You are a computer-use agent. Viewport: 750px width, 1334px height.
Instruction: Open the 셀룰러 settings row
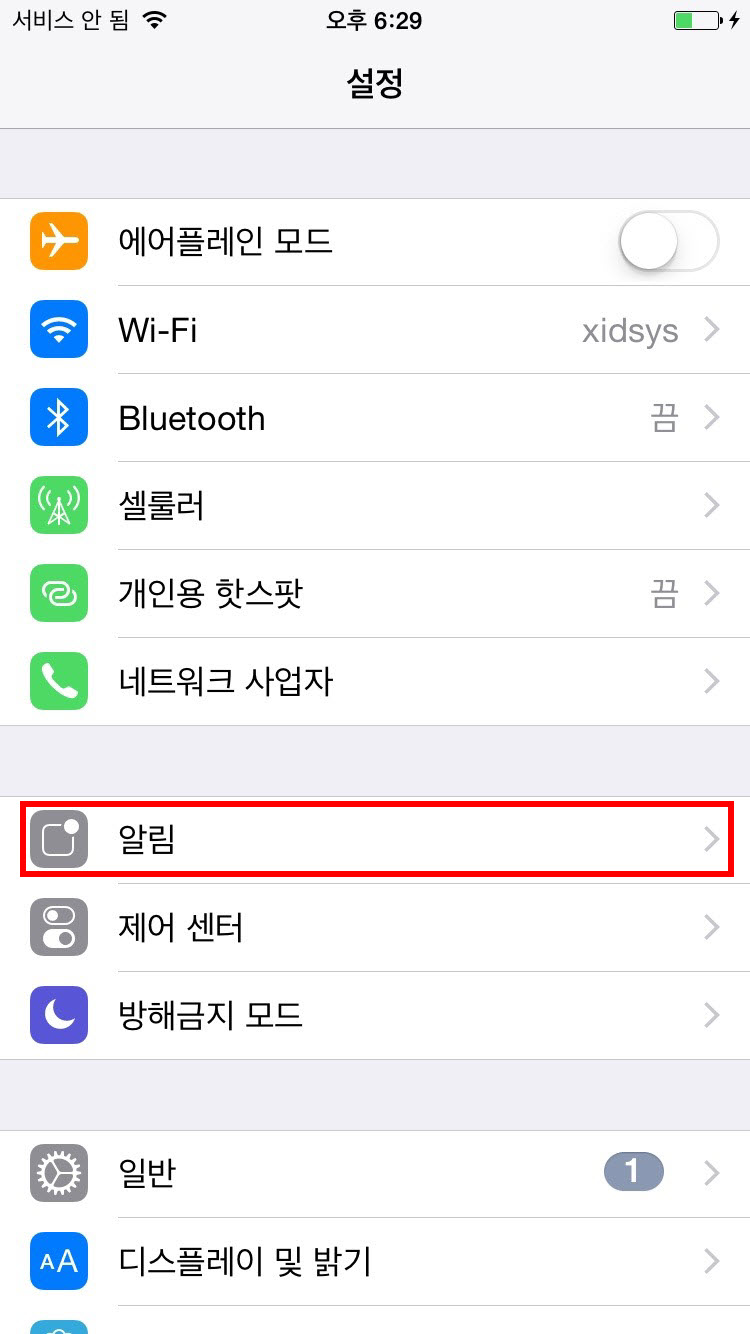(375, 506)
